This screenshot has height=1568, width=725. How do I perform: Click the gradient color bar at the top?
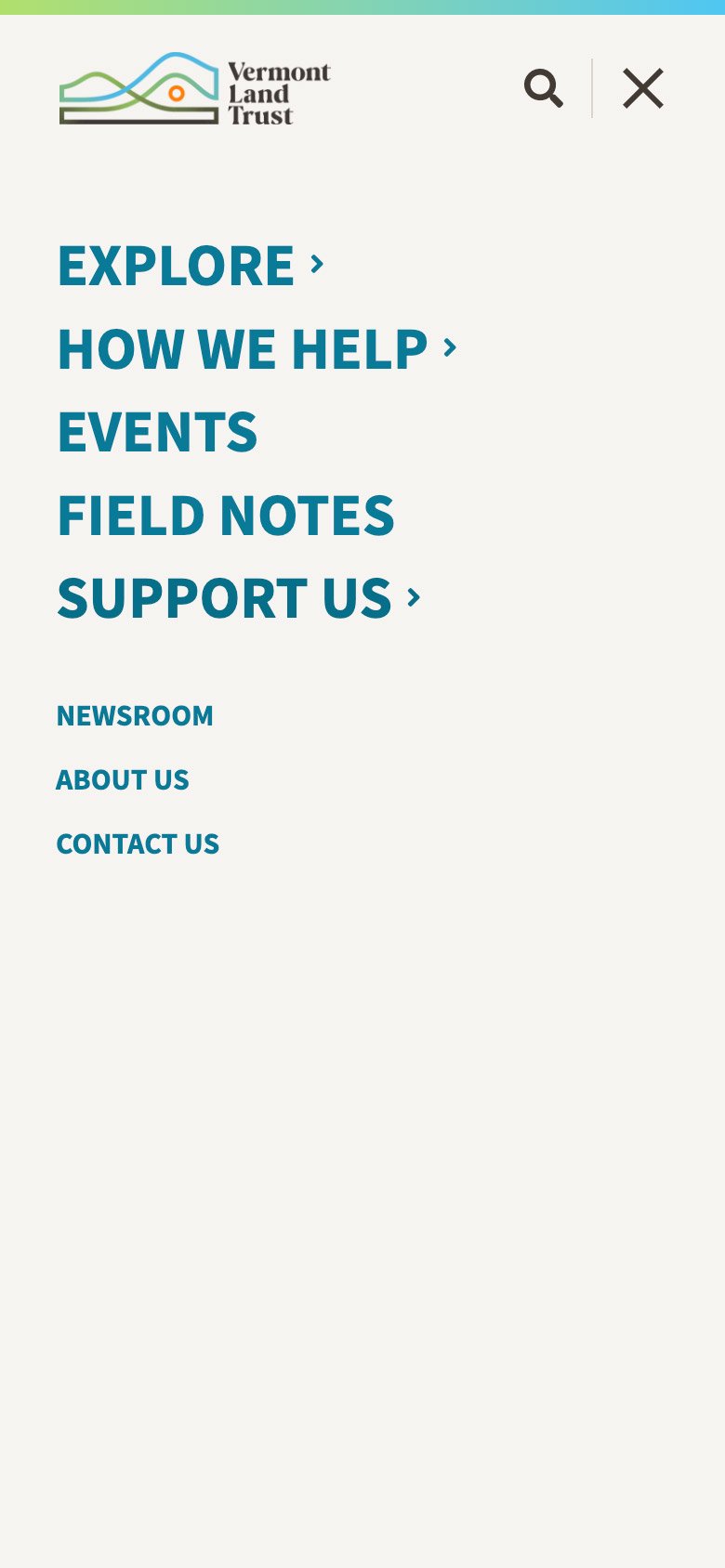(362, 6)
